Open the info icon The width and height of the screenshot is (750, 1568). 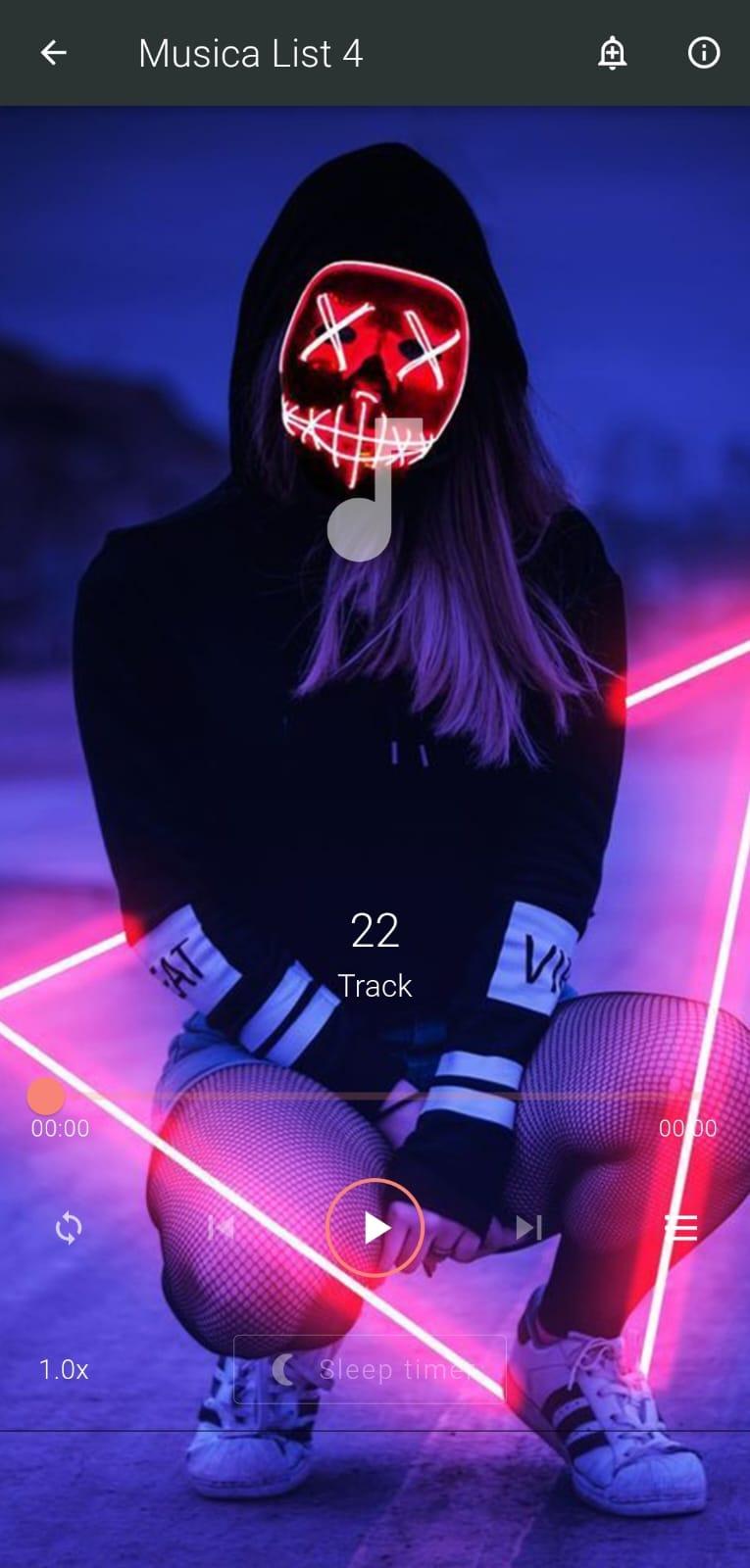click(703, 53)
